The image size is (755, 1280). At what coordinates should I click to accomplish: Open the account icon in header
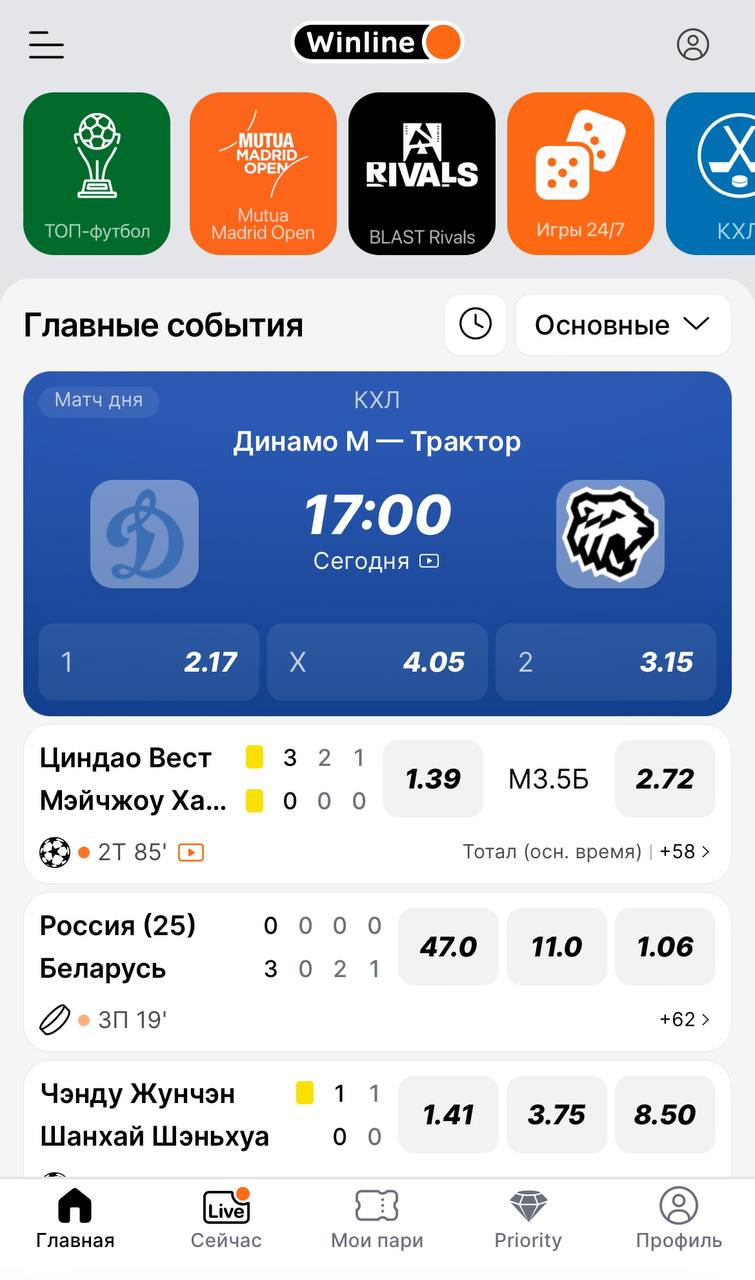(x=692, y=44)
